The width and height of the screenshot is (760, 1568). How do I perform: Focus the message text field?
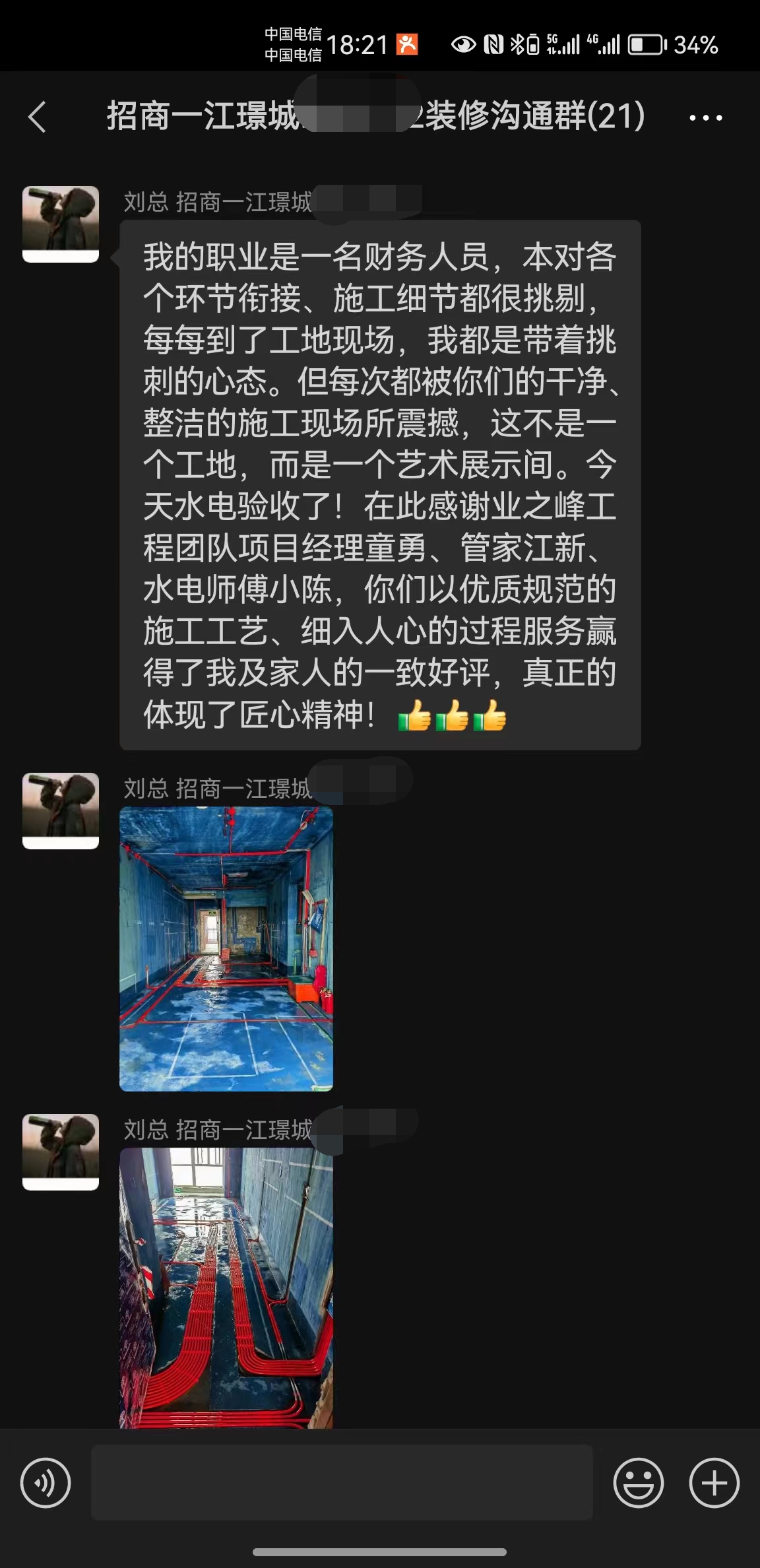(x=342, y=1483)
